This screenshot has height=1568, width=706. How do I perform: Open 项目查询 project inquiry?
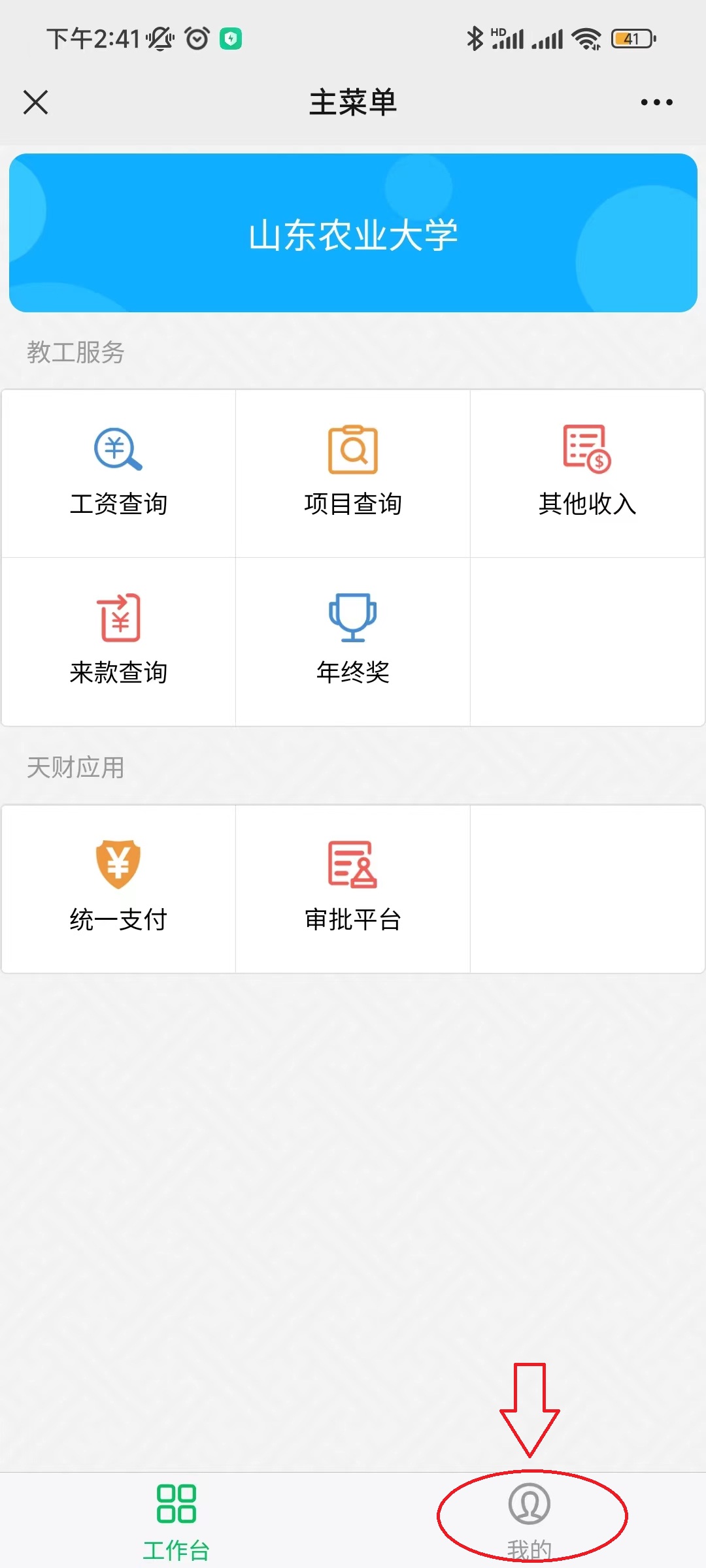[353, 473]
